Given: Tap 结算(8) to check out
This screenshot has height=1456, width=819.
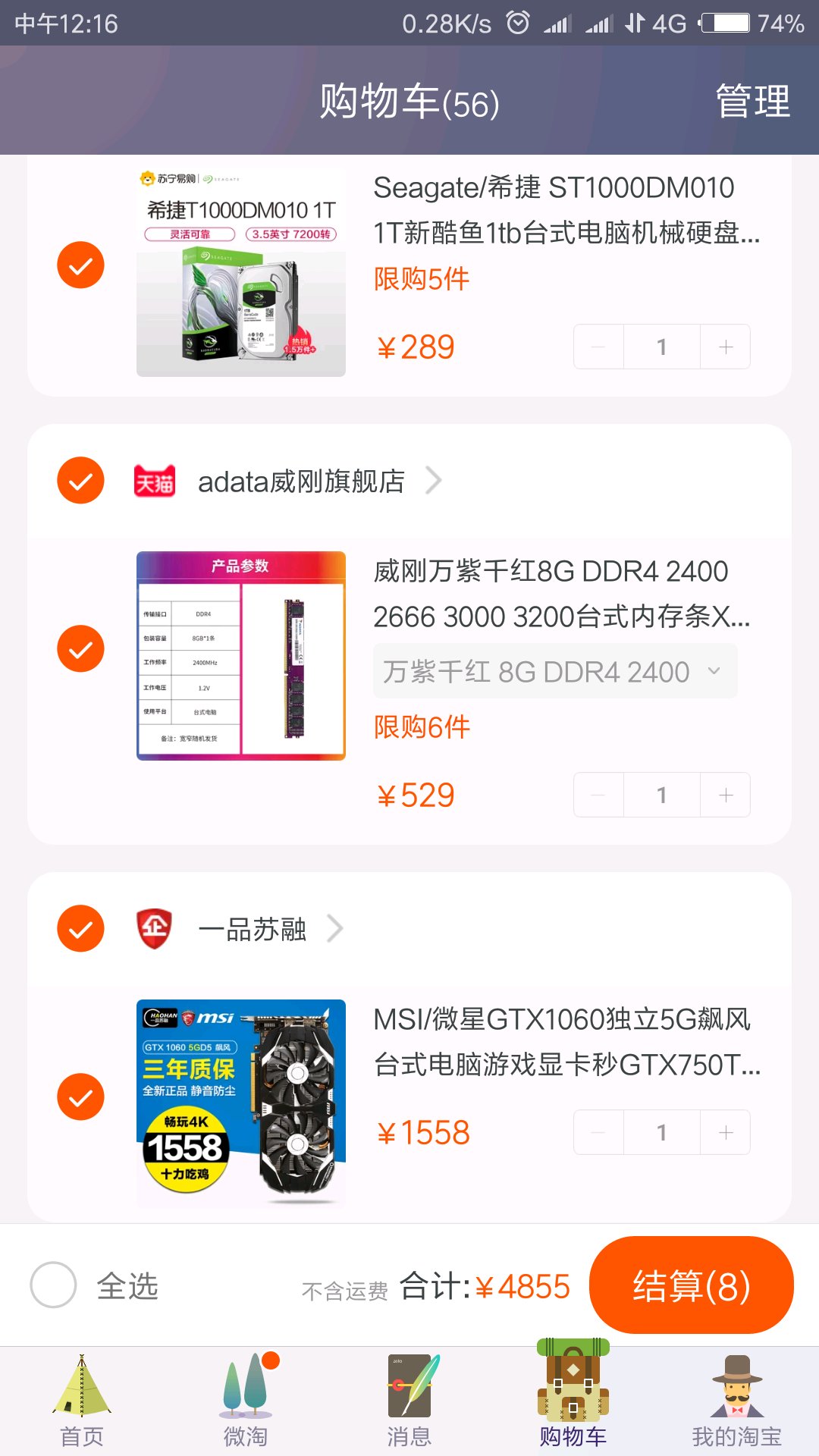Looking at the screenshot, I should [691, 1285].
